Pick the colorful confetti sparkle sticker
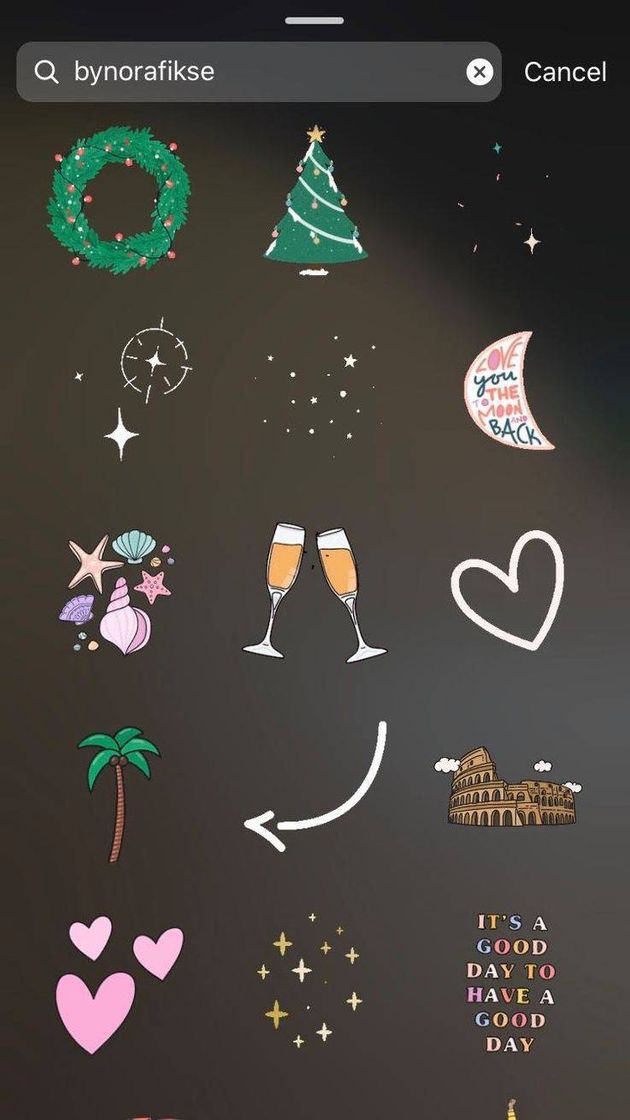Viewport: 630px width, 1120px height. click(x=508, y=200)
